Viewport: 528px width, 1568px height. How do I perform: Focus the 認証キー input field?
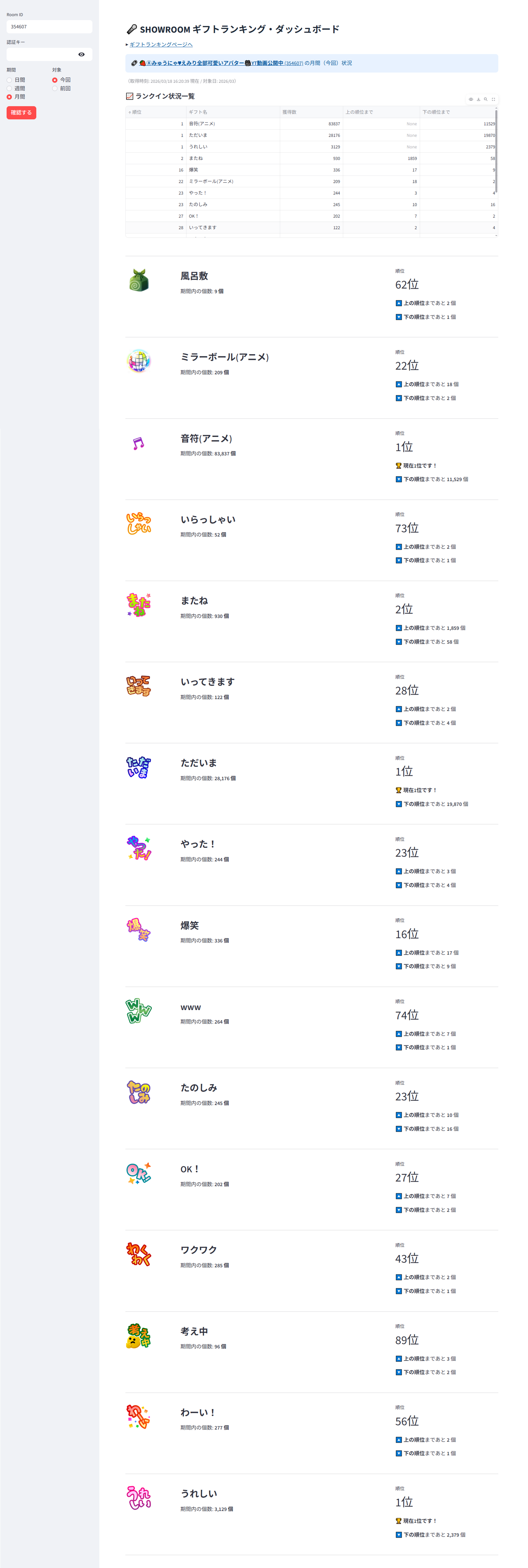[41, 55]
